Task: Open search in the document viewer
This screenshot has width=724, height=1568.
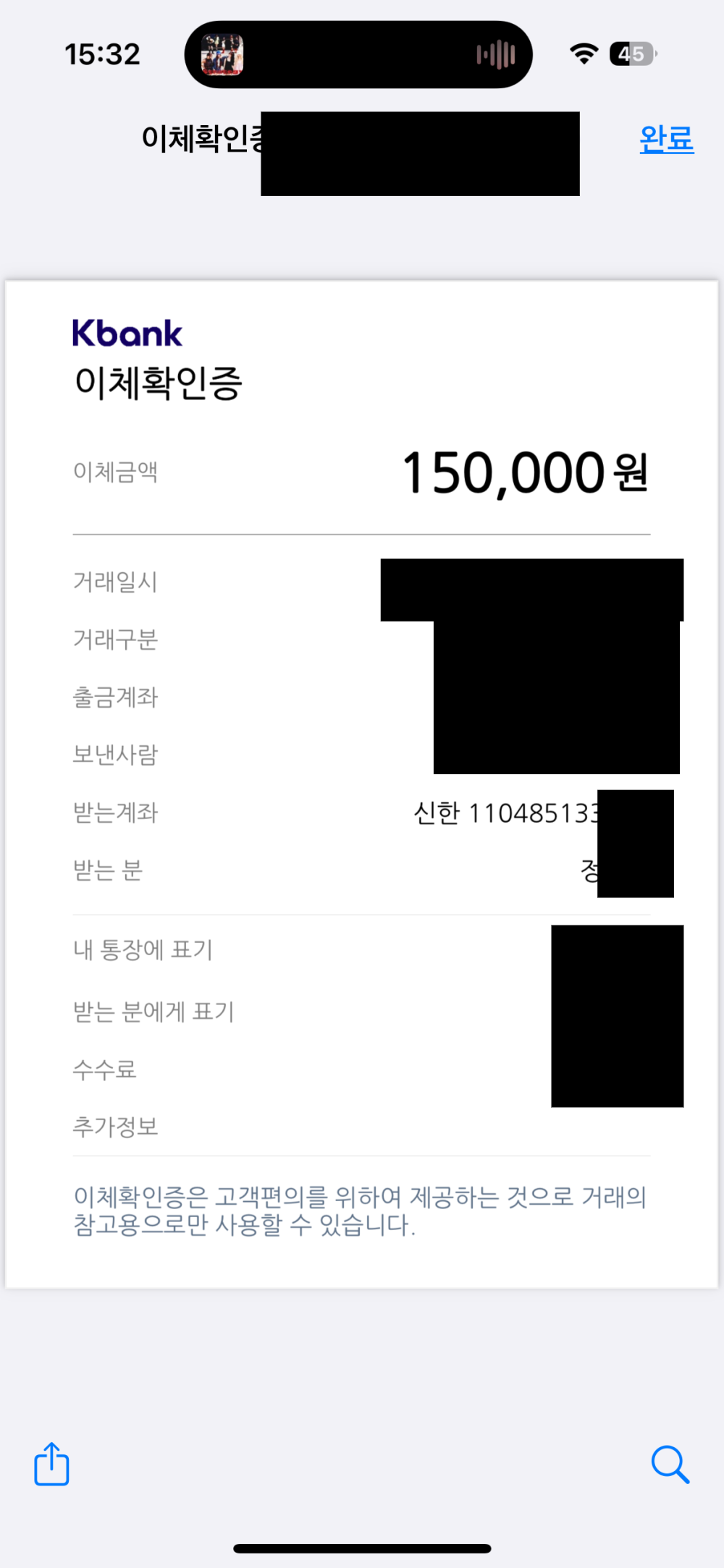Action: pos(670,1465)
